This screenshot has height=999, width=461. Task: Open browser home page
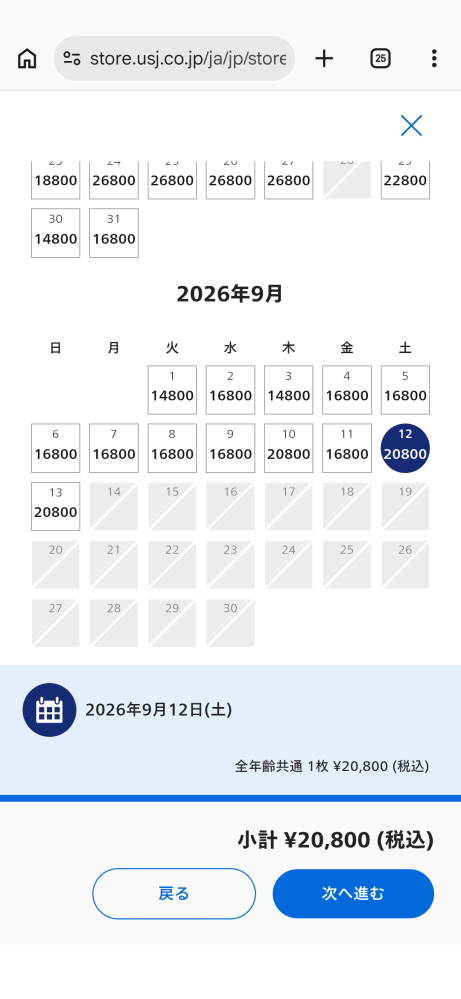coord(27,59)
